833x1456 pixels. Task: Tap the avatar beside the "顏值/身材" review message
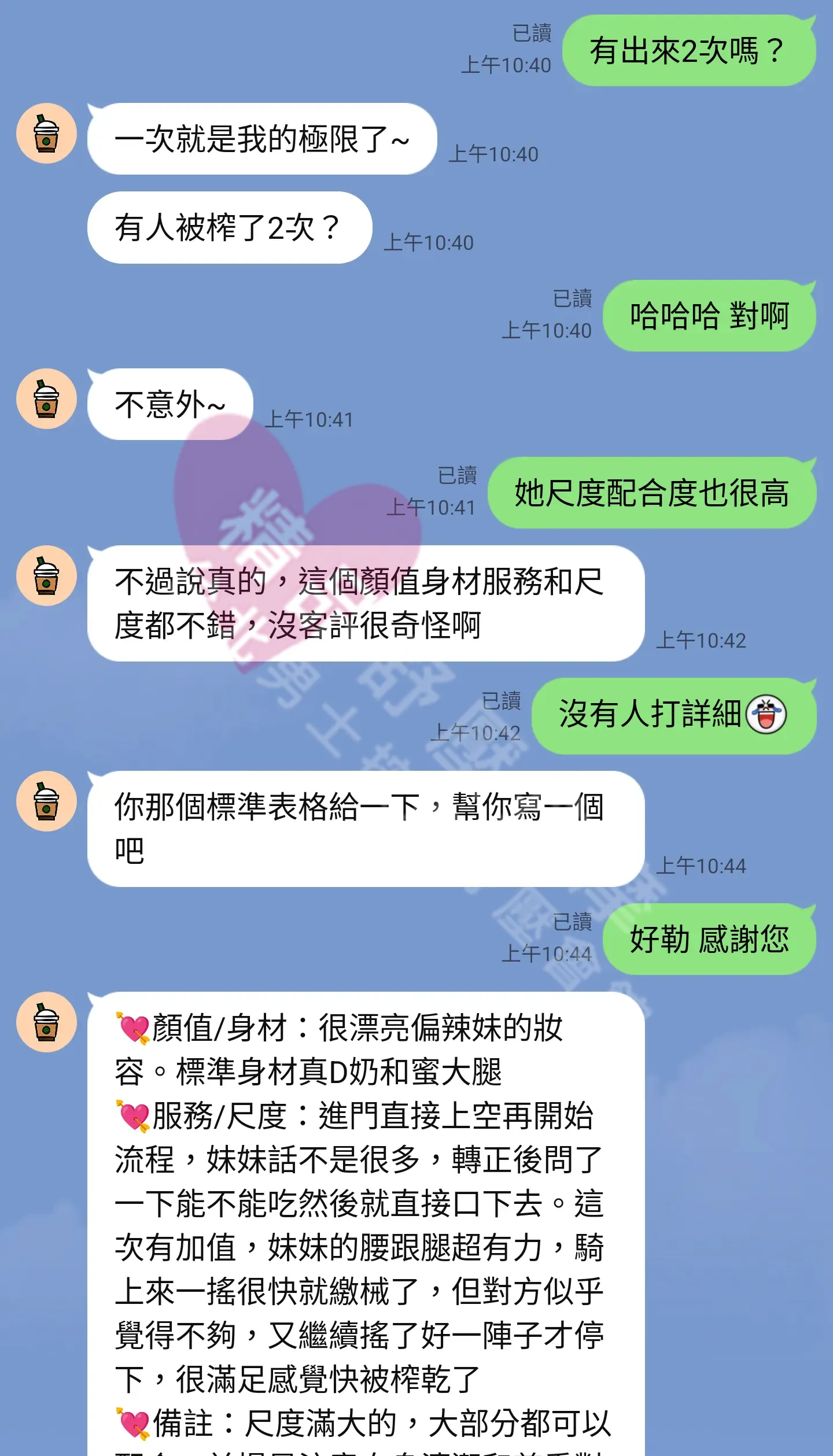point(46,1022)
